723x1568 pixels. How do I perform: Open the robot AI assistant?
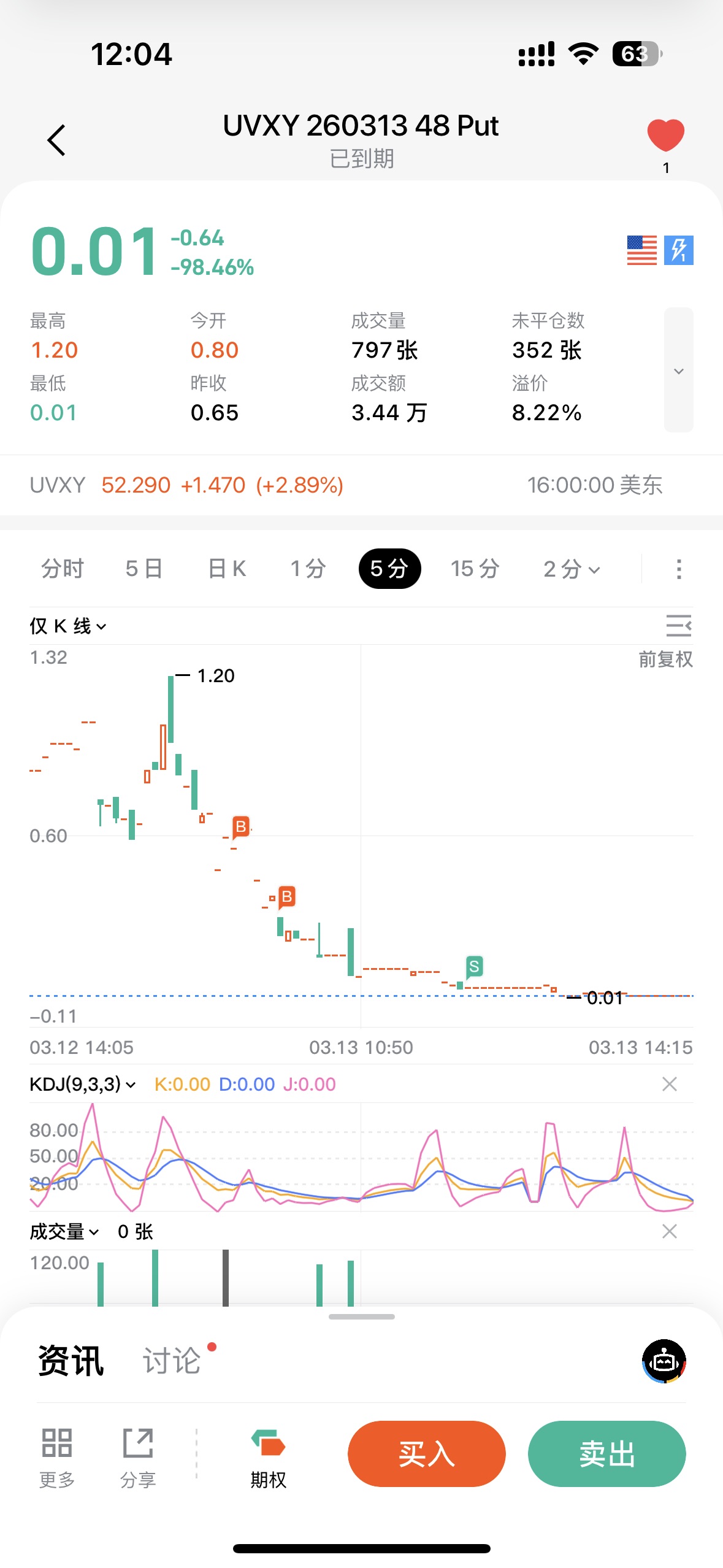pyautogui.click(x=664, y=1361)
